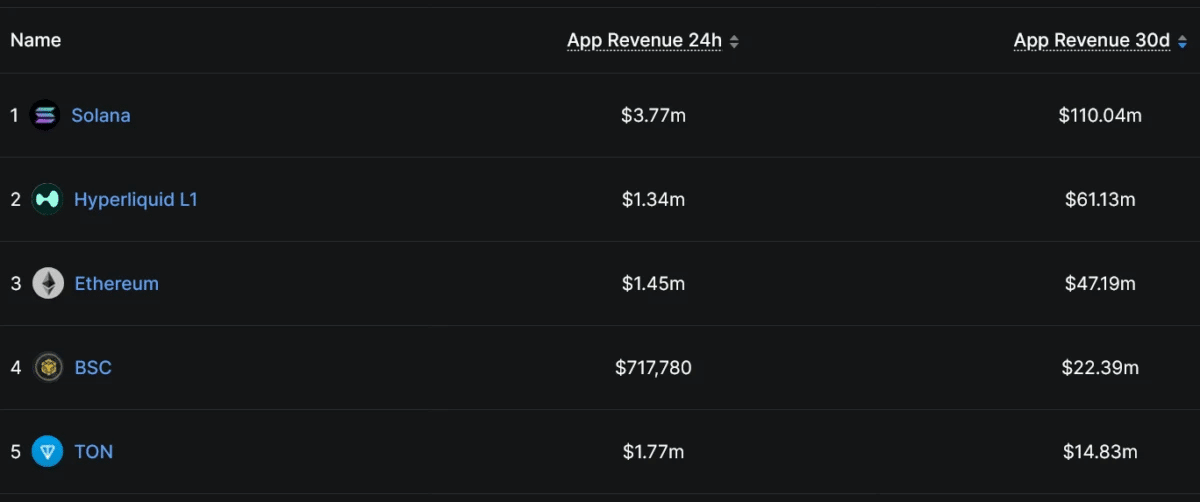Open the Solana chain link
Image resolution: width=1200 pixels, height=502 pixels.
pyautogui.click(x=100, y=115)
